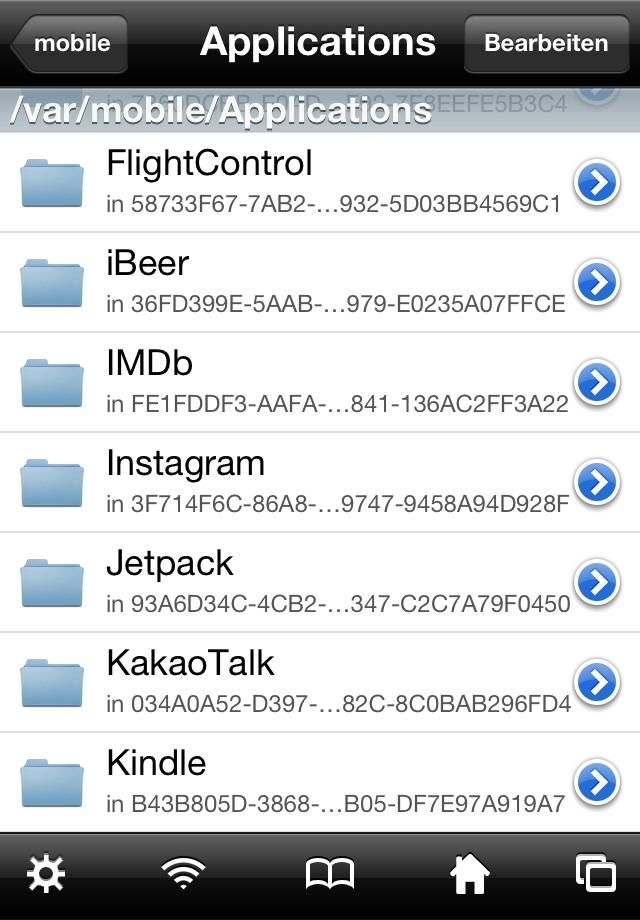The width and height of the screenshot is (640, 920).
Task: Open settings with the gear icon
Action: [46, 875]
